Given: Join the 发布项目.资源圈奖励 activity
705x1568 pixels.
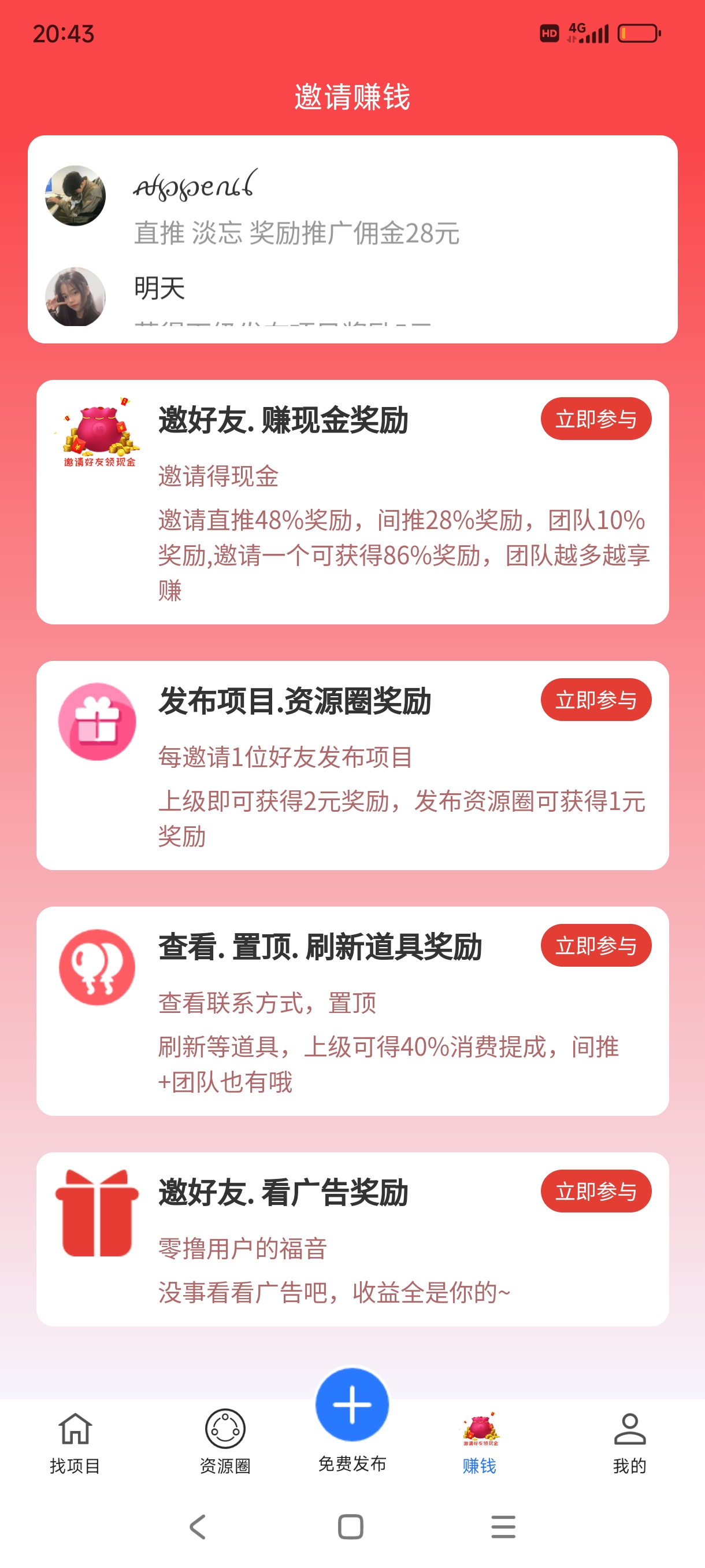Looking at the screenshot, I should point(596,700).
